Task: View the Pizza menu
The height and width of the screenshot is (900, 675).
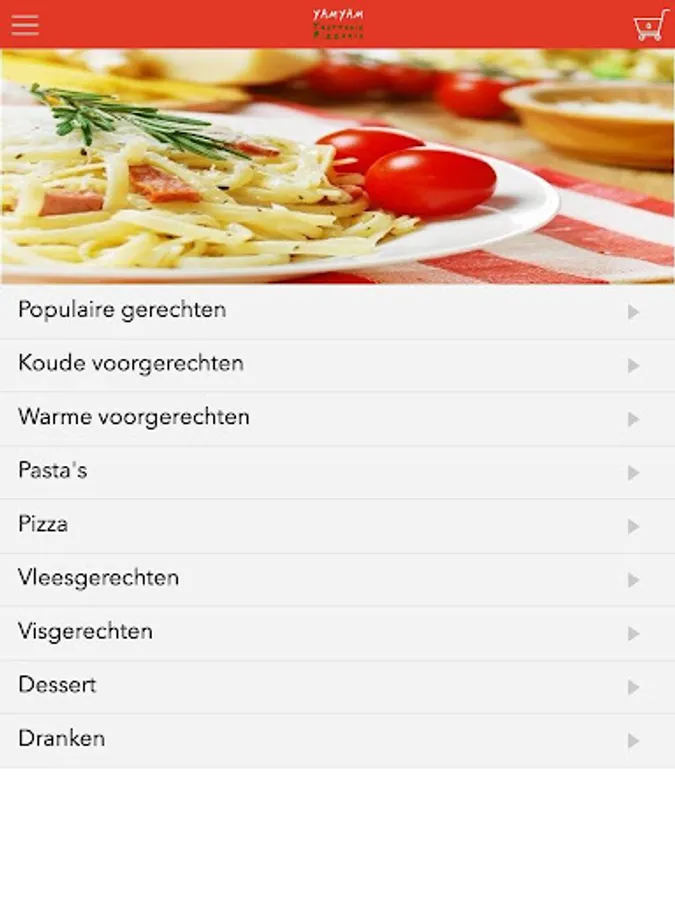Action: click(337, 526)
